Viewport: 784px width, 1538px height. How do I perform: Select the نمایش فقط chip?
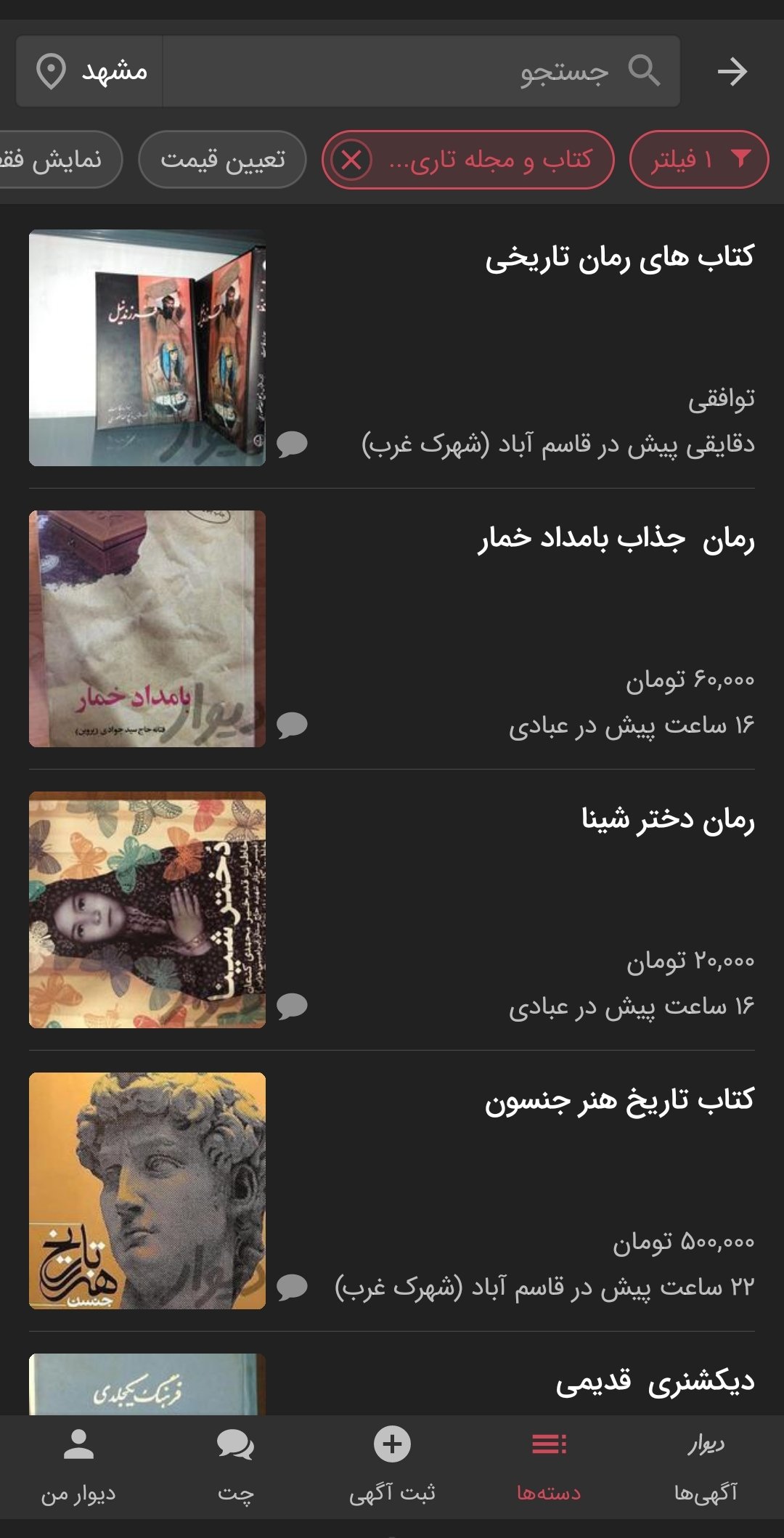coord(54,159)
